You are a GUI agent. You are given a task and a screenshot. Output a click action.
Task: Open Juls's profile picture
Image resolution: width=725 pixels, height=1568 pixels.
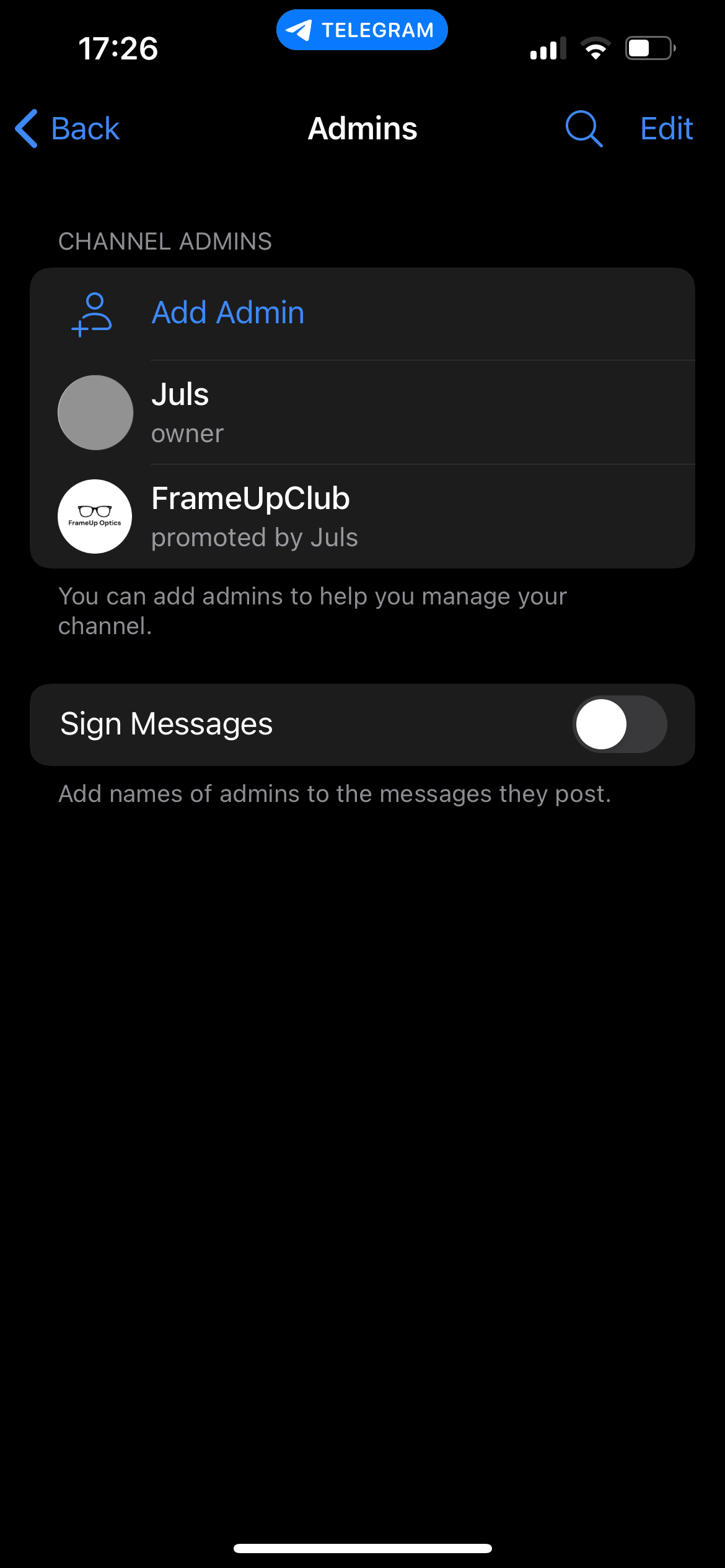94,412
